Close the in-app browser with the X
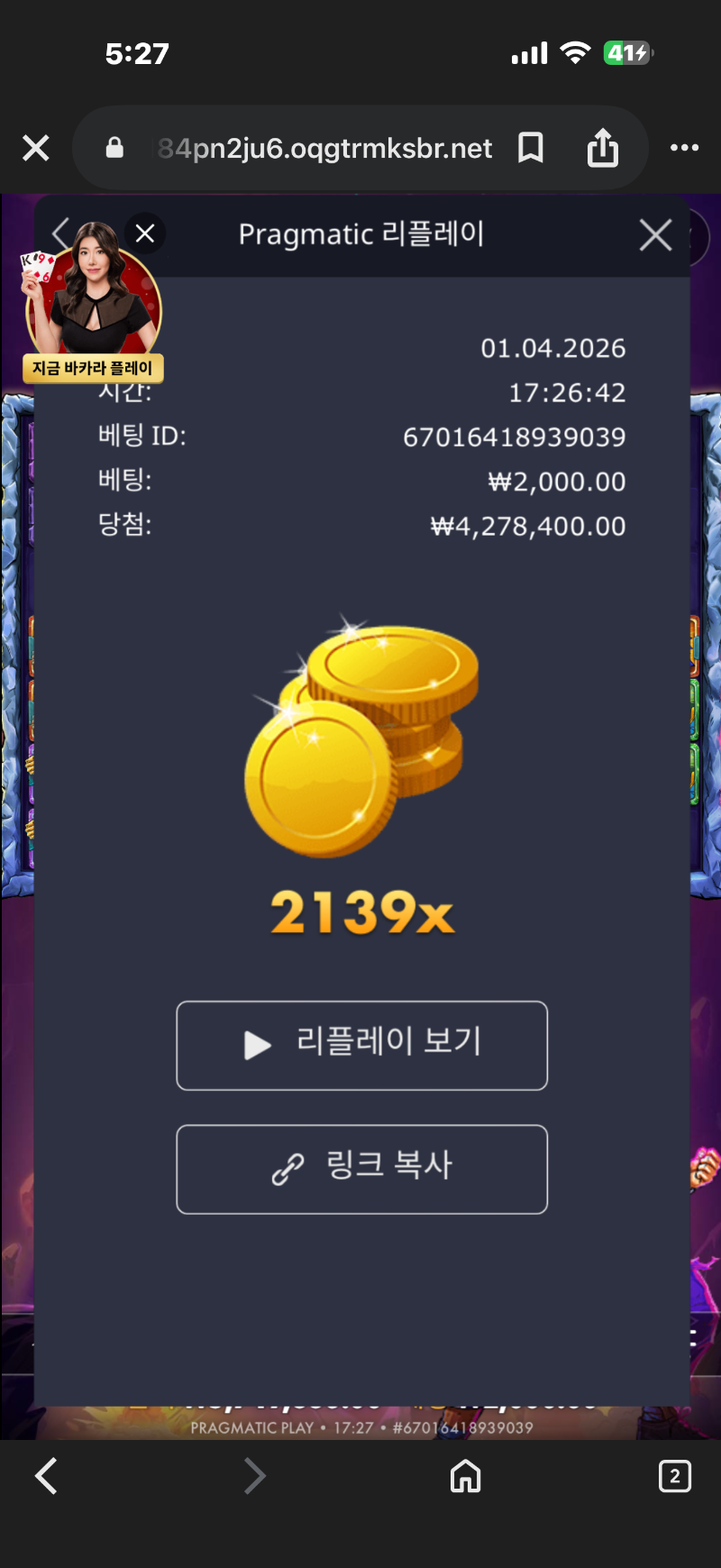Viewport: 721px width, 1568px height. [x=36, y=148]
